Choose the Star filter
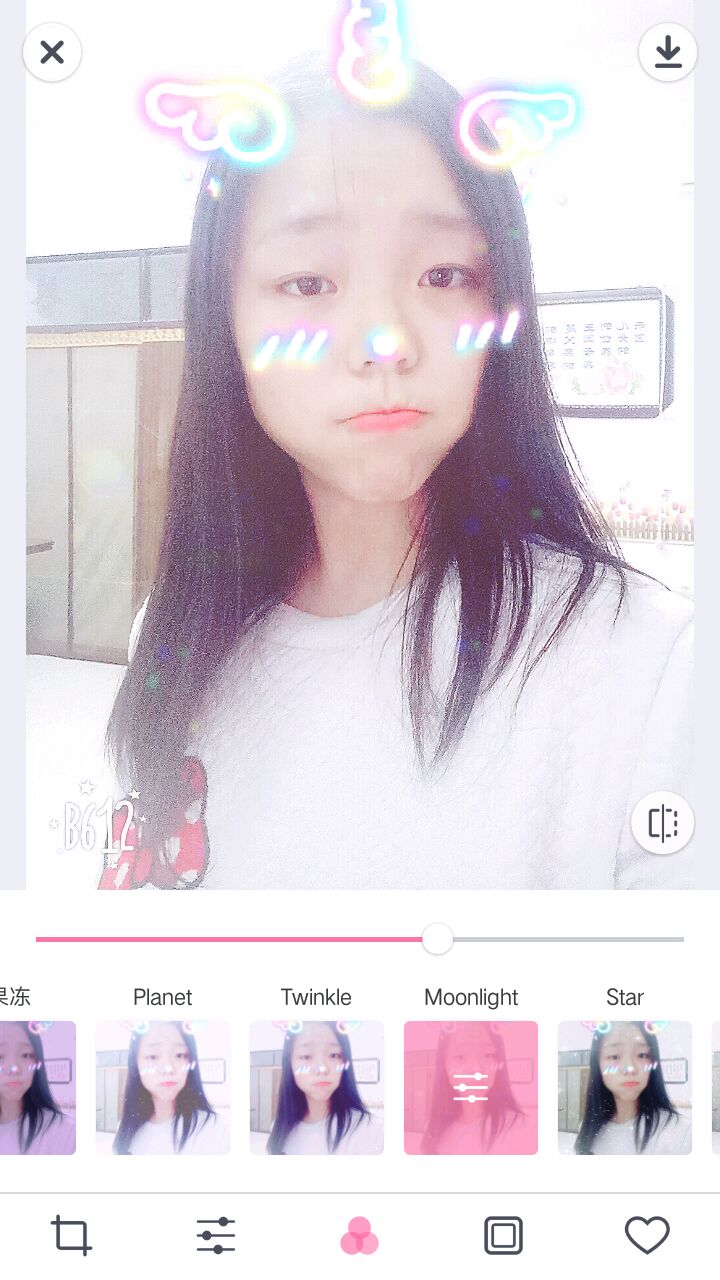The height and width of the screenshot is (1280, 720). pyautogui.click(x=625, y=1087)
